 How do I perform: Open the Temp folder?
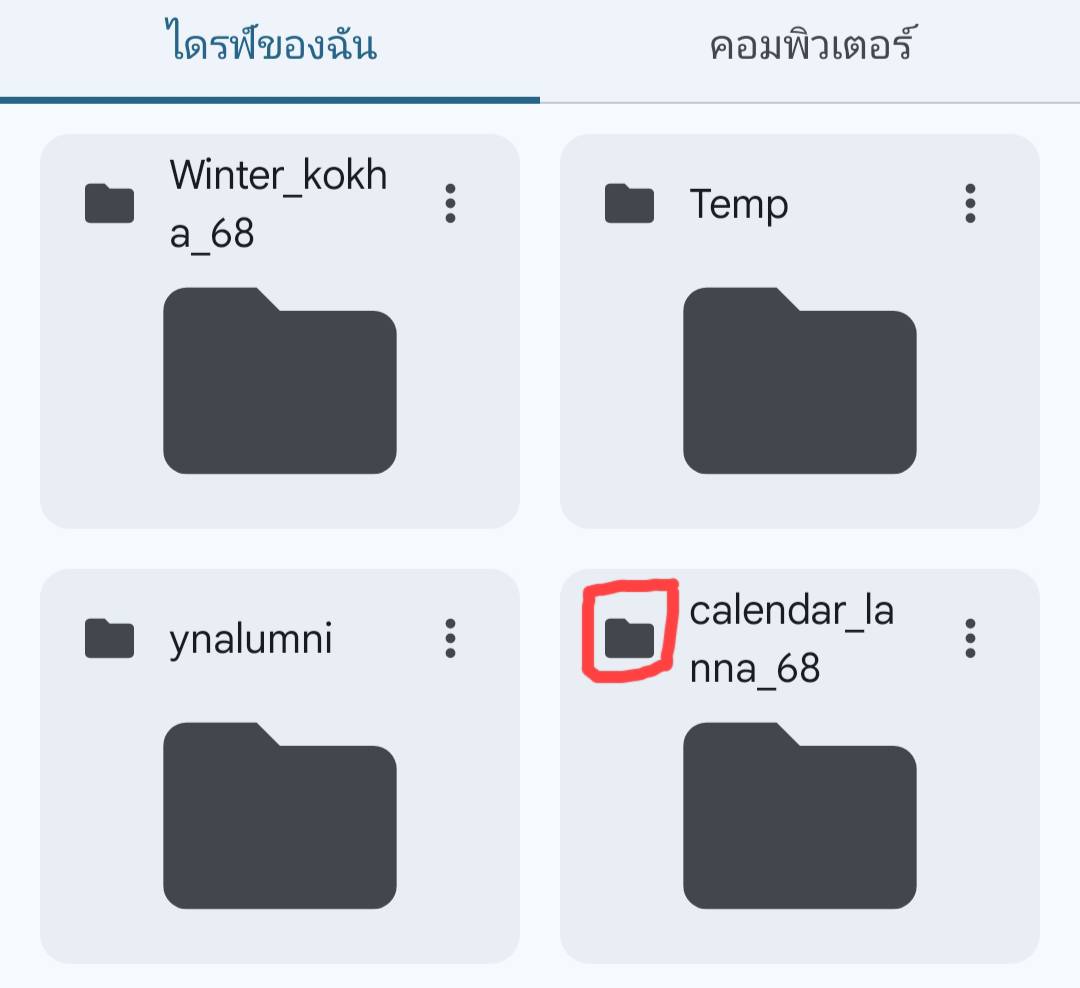point(799,380)
